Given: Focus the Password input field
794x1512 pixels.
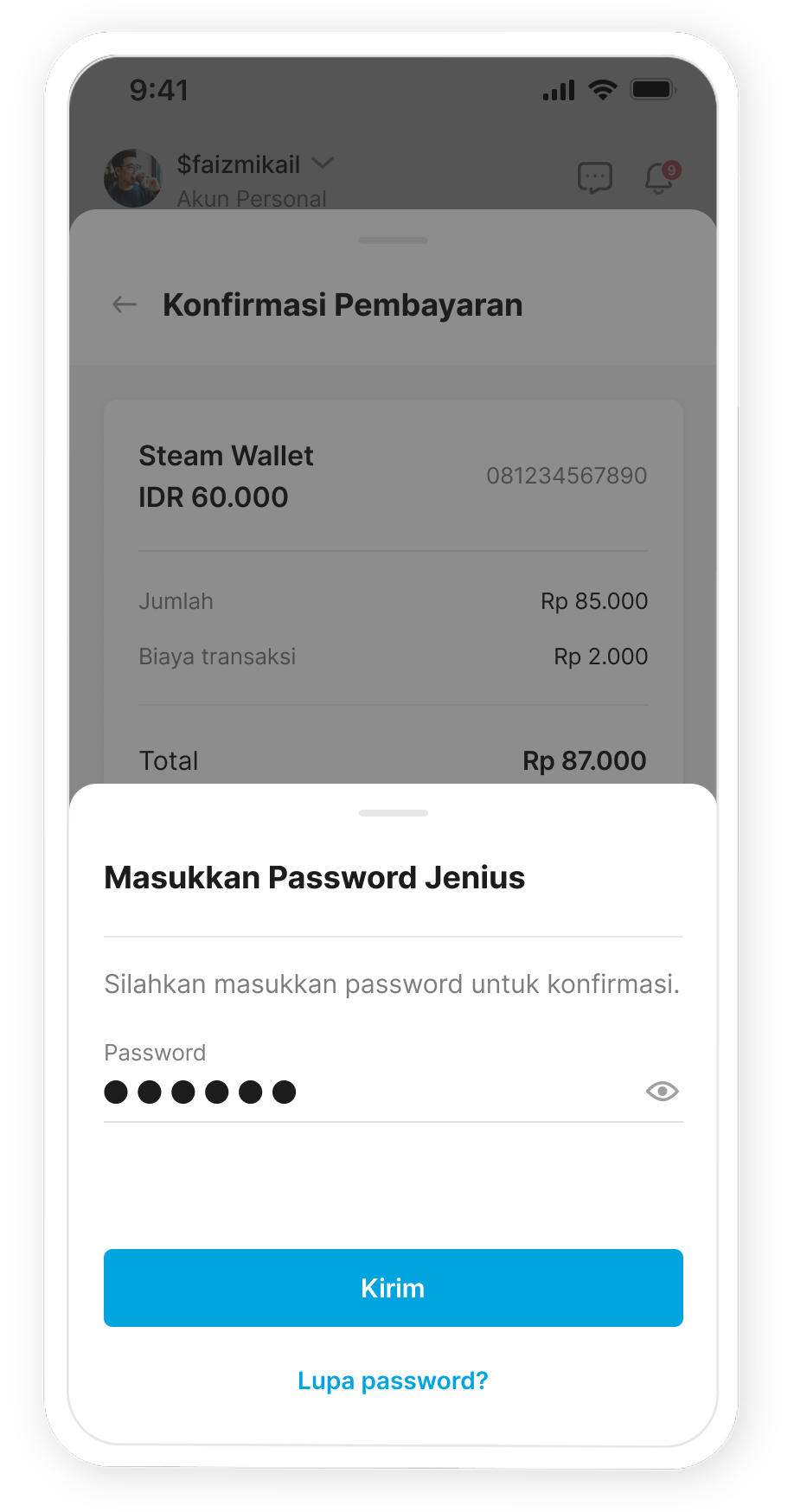Looking at the screenshot, I should pyautogui.click(x=363, y=1092).
